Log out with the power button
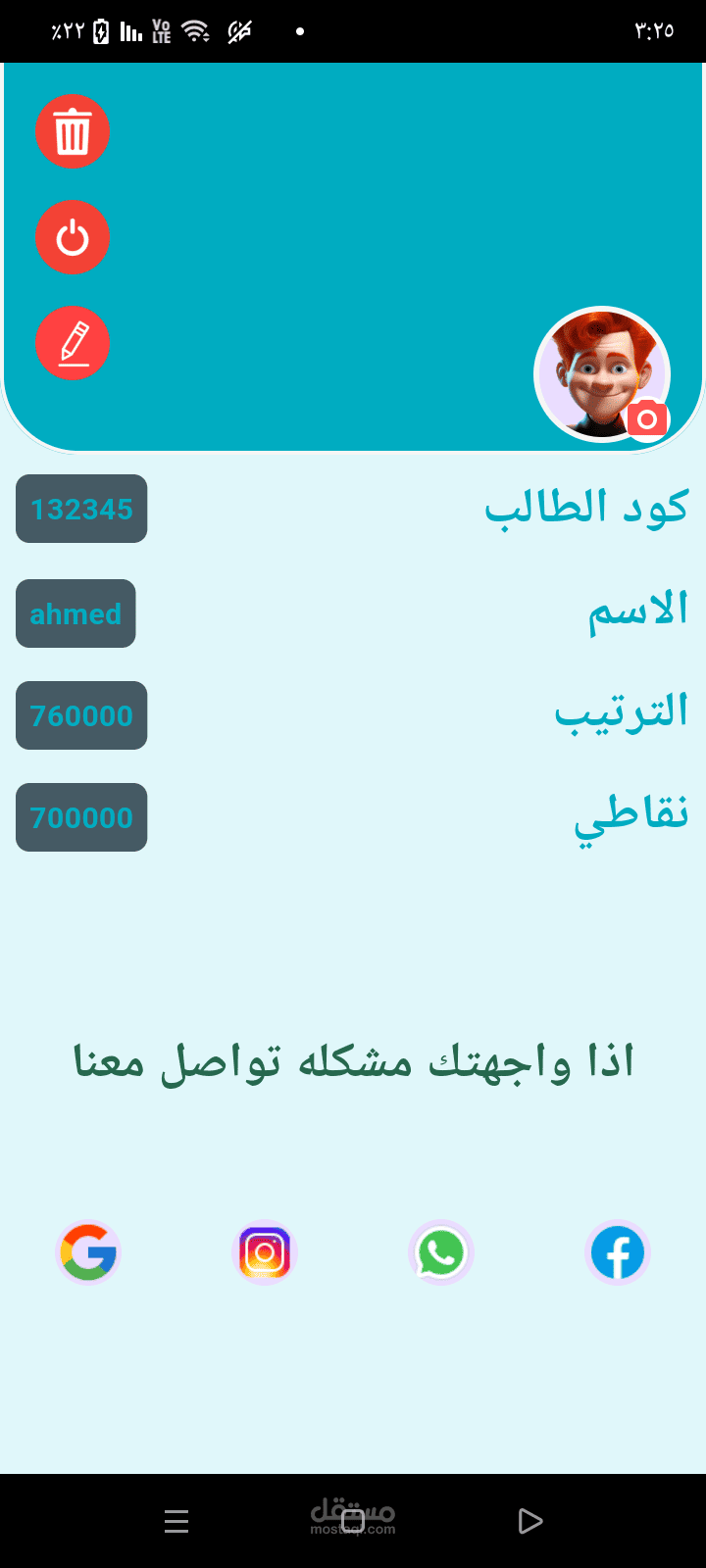The image size is (706, 1568). [x=73, y=237]
